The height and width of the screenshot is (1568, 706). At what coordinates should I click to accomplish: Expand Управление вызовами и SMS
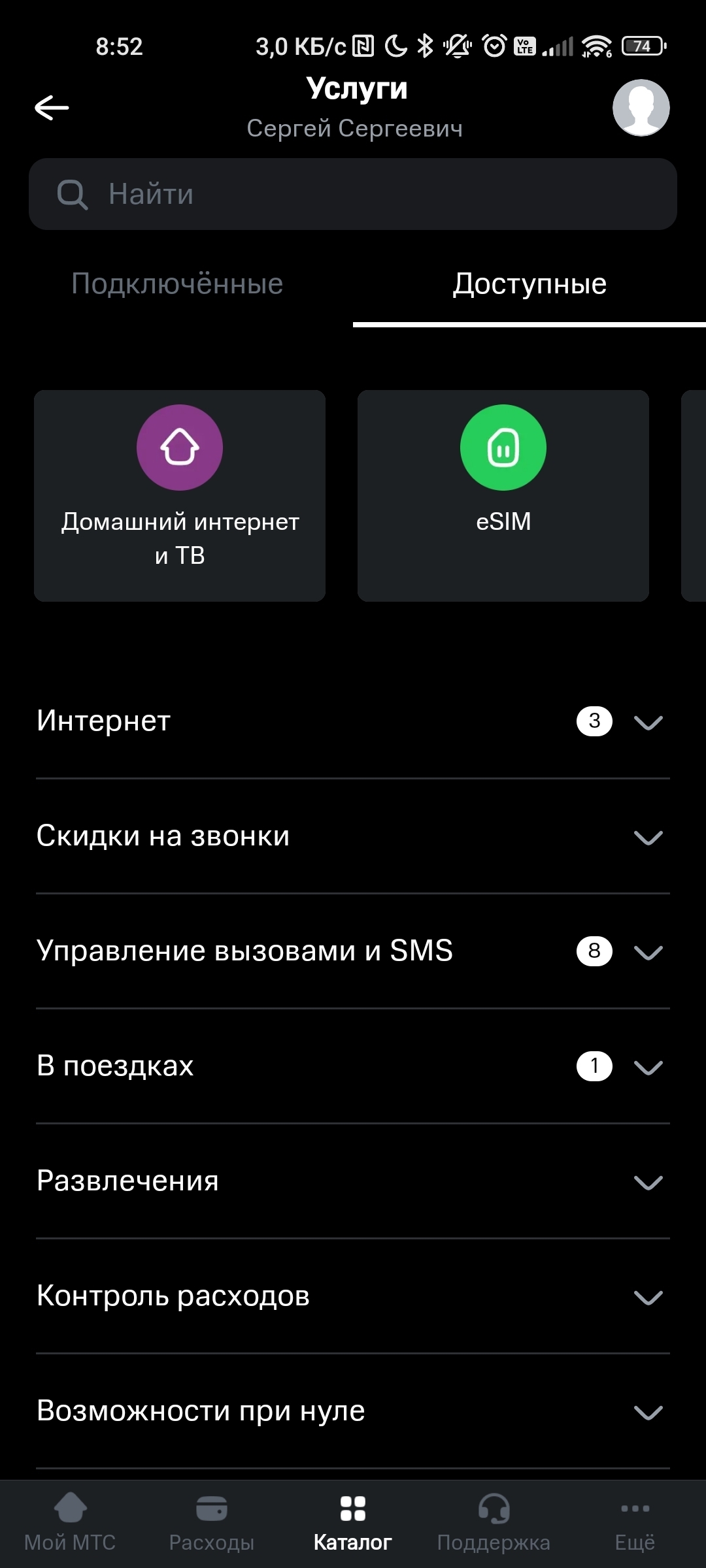click(x=353, y=951)
